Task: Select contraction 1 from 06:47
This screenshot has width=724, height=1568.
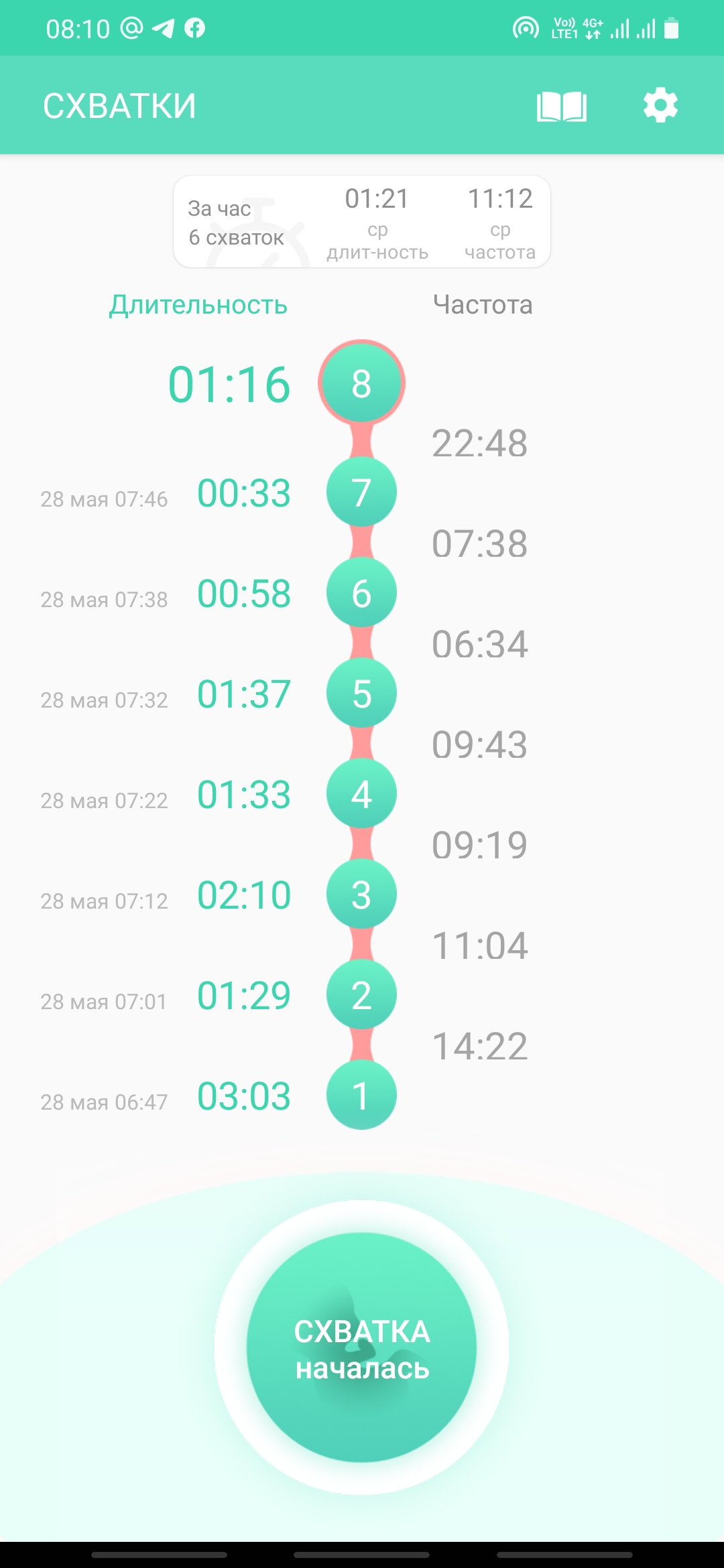Action: 361,1096
